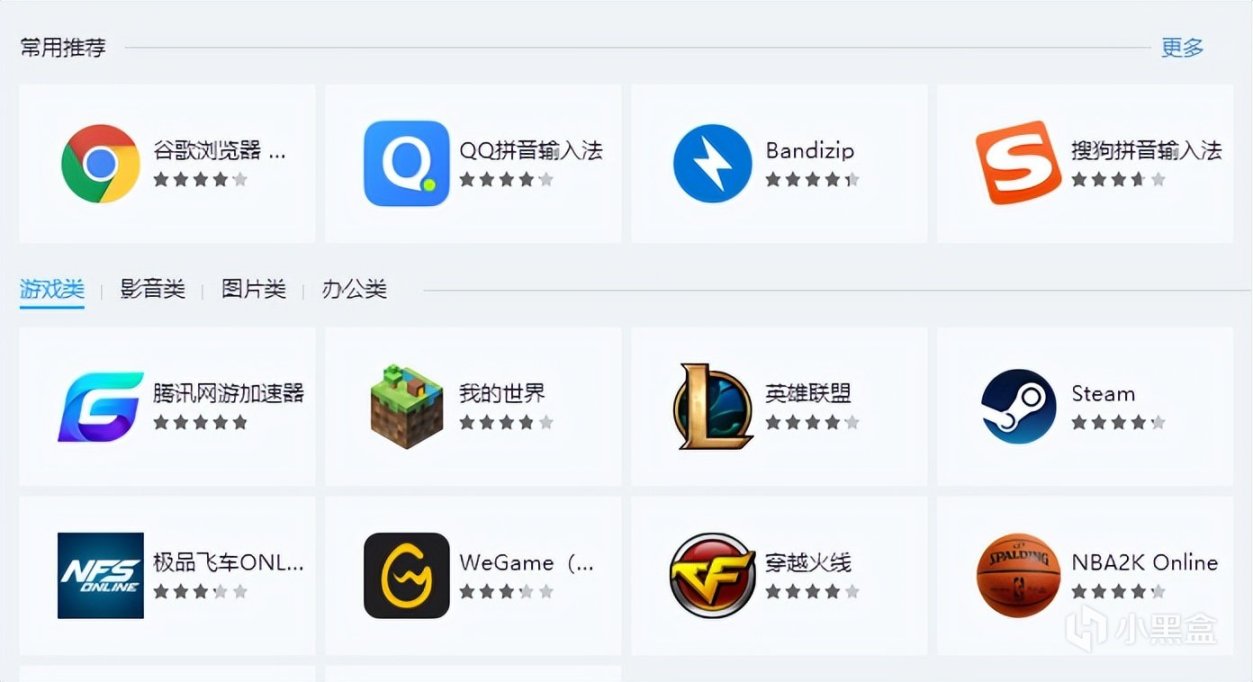Open the NBA2K Online game card
Screen dimensions: 1253x682
click(x=1085, y=575)
